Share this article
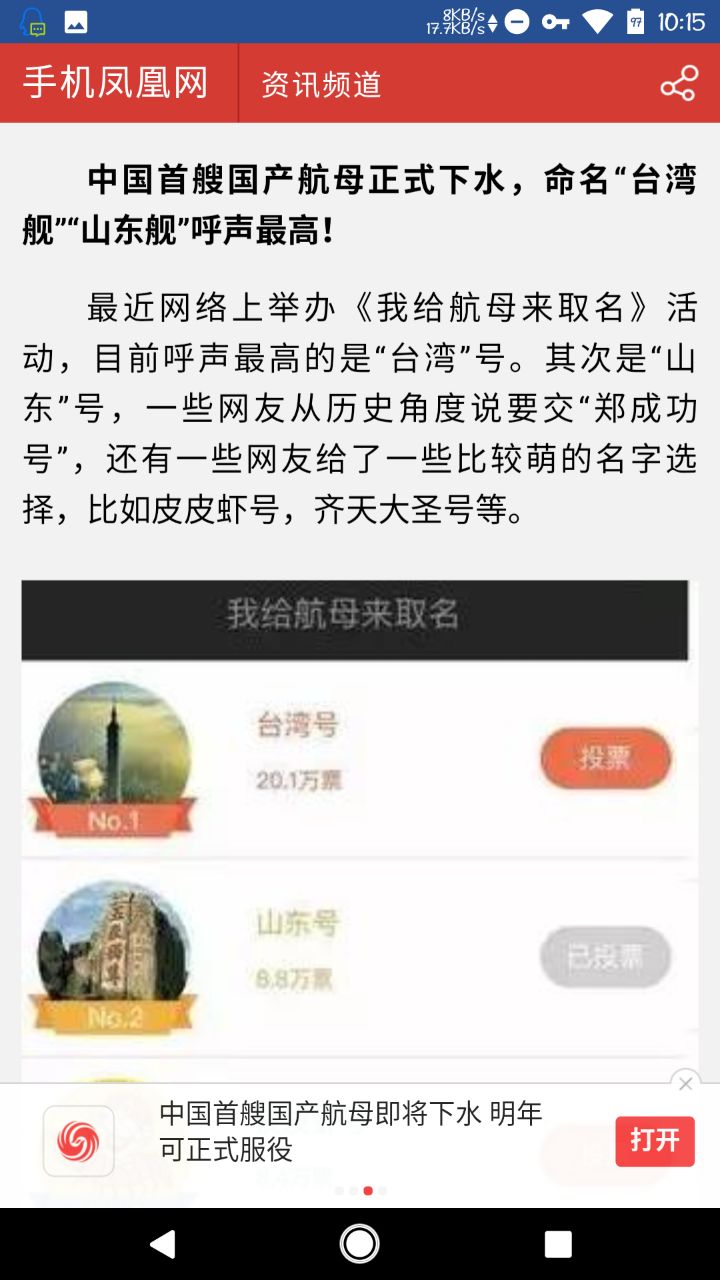Screen dimensions: 720x1280 [x=679, y=84]
